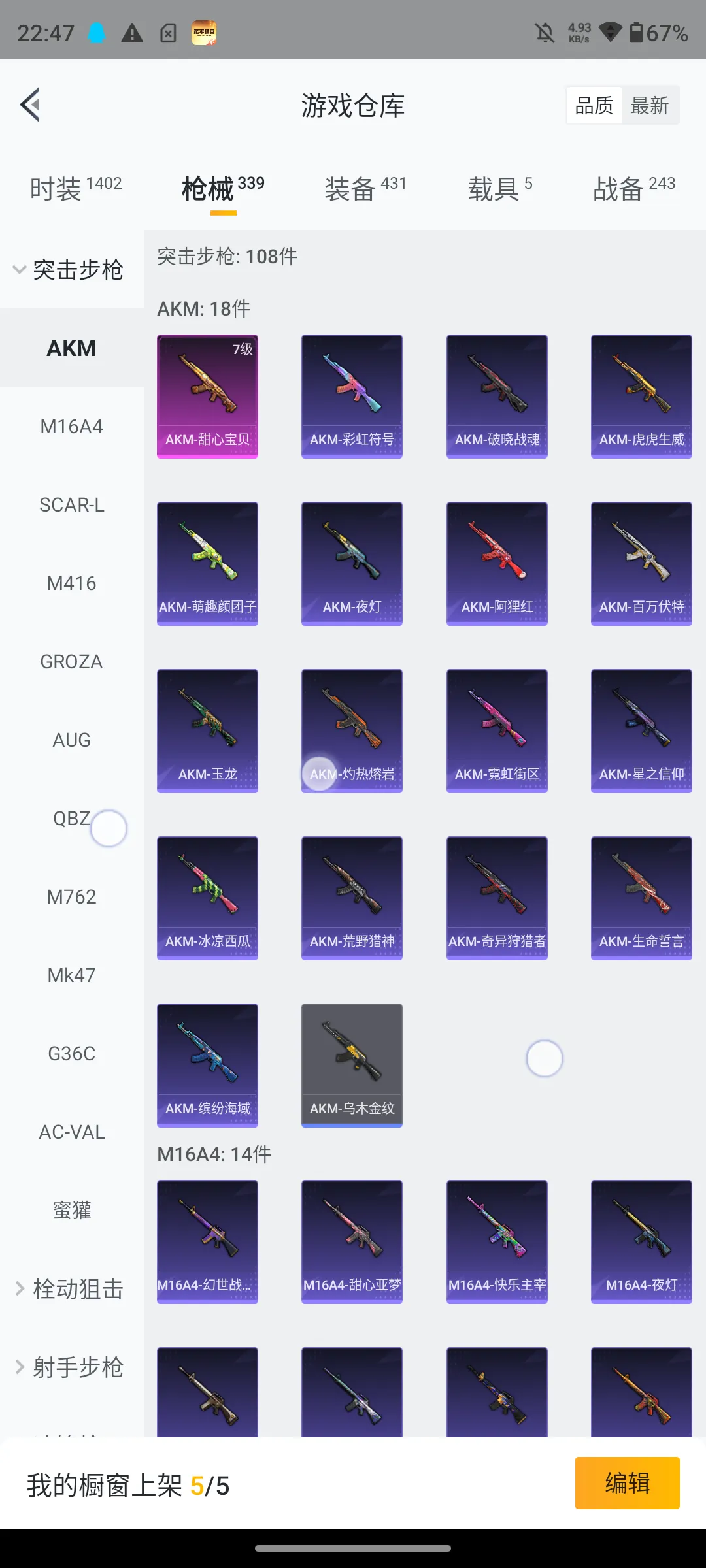Viewport: 706px width, 1568px height.
Task: Select SCAR-L in the side list
Action: click(71, 505)
